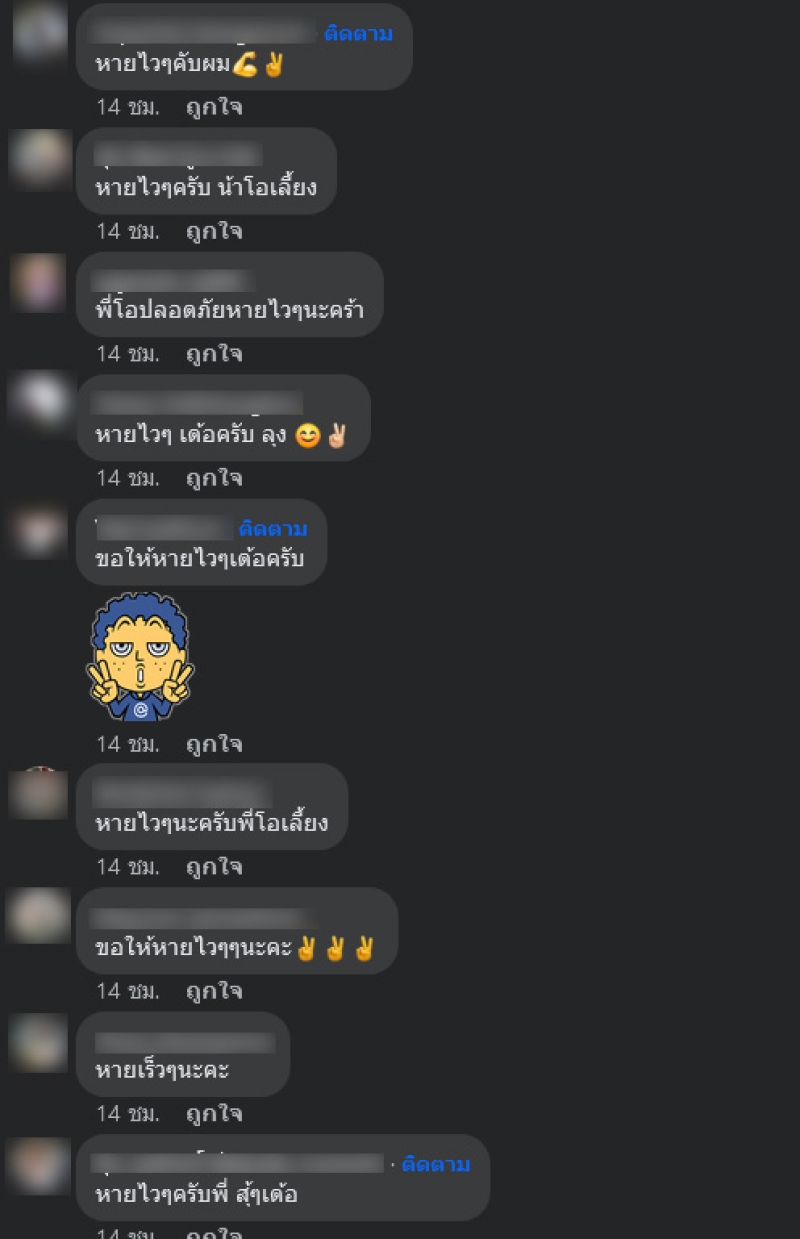Like the comment 'พี่โอปลอดภัยหายไวๆนะคร้า'

(214, 354)
